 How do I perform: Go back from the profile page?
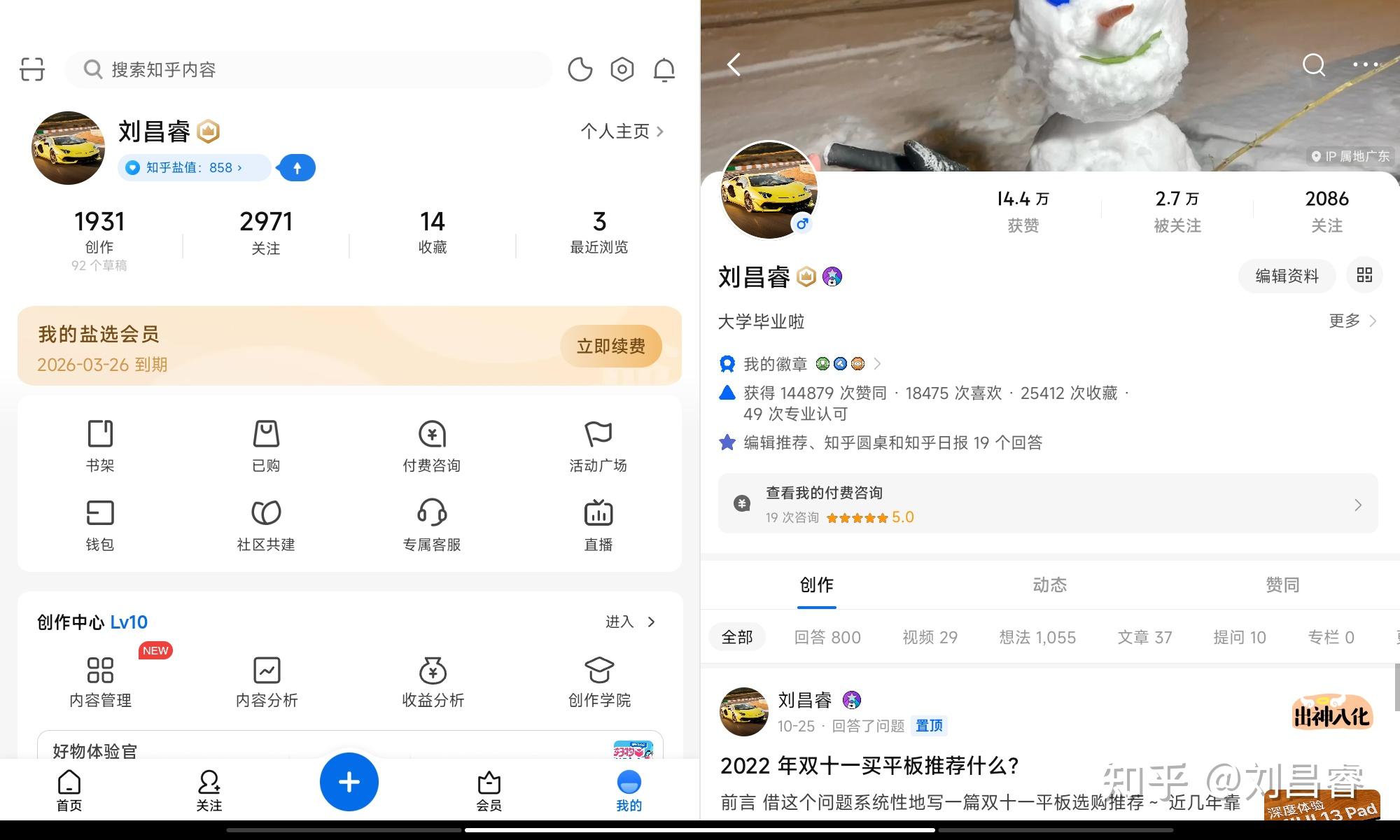point(734,65)
